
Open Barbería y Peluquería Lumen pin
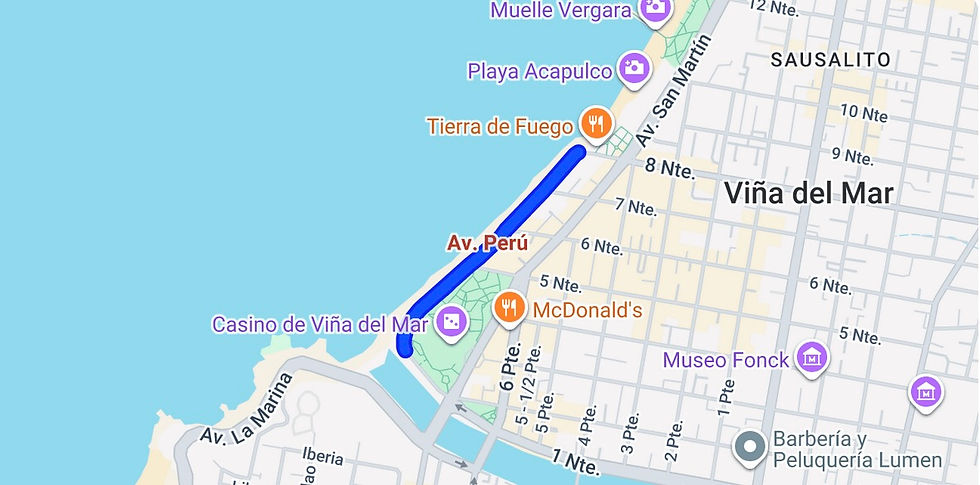point(749,447)
